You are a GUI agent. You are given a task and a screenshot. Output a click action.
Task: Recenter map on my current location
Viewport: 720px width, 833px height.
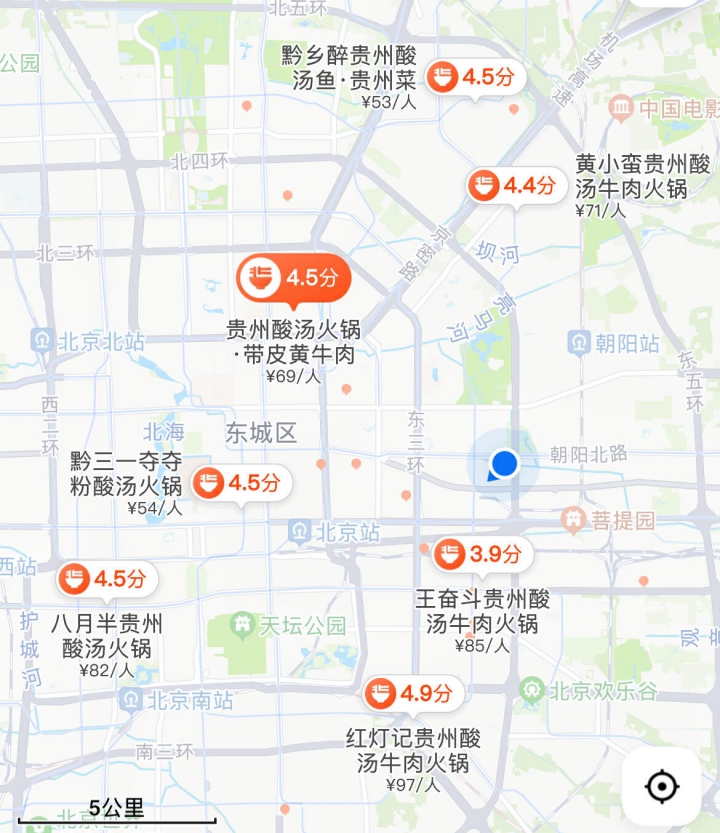pyautogui.click(x=661, y=786)
